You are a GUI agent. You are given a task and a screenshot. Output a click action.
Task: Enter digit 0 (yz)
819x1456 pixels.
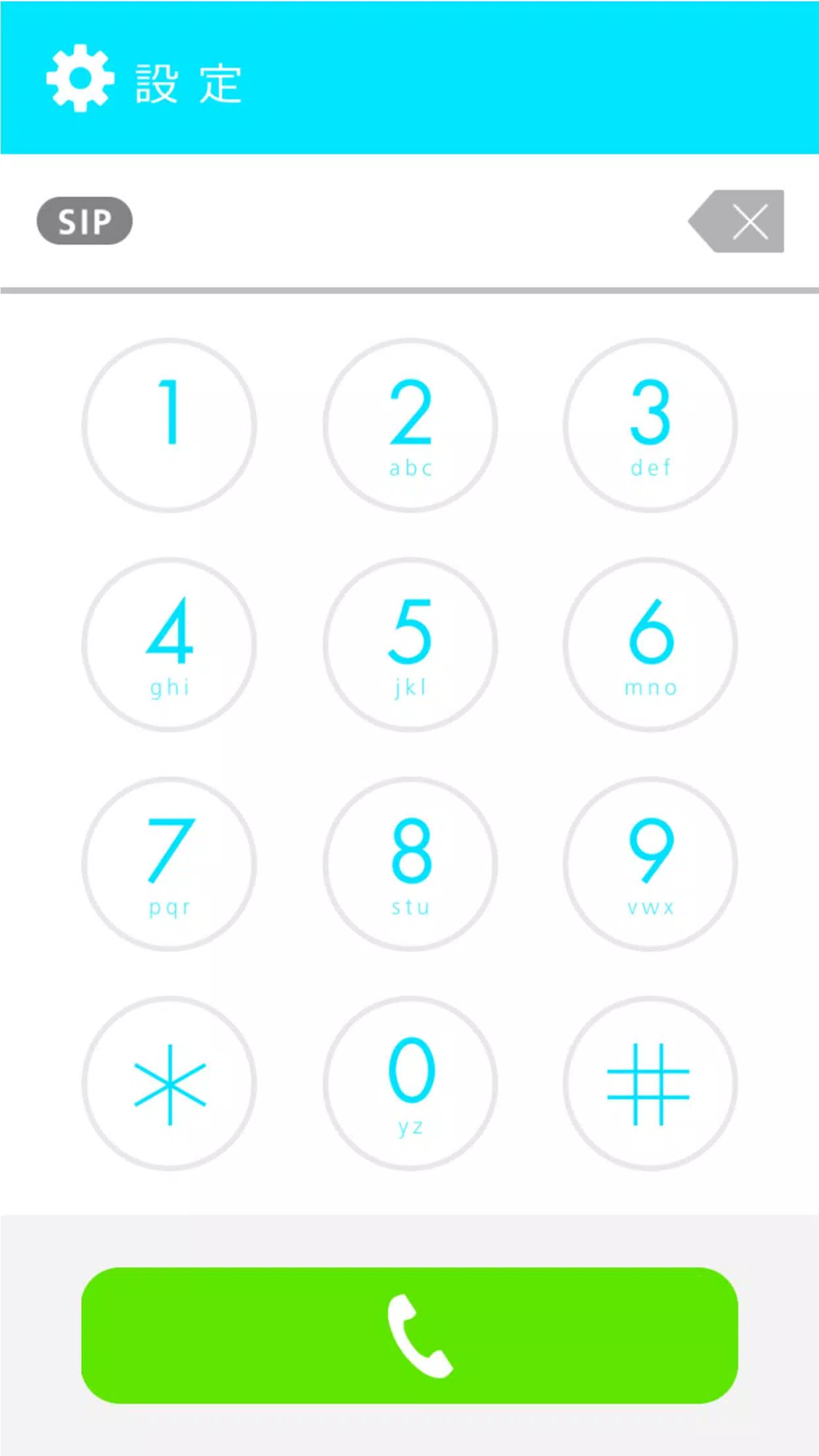410,1084
